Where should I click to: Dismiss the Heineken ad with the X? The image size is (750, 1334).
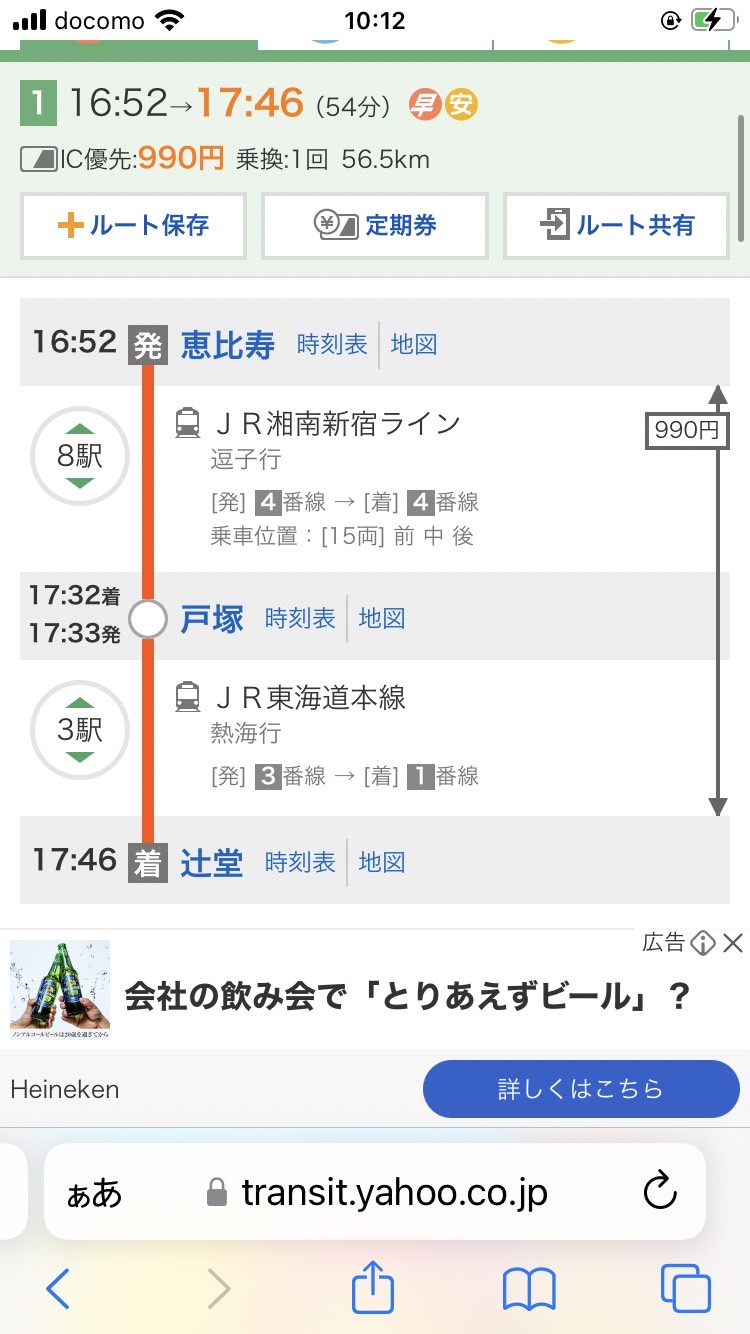tap(733, 942)
